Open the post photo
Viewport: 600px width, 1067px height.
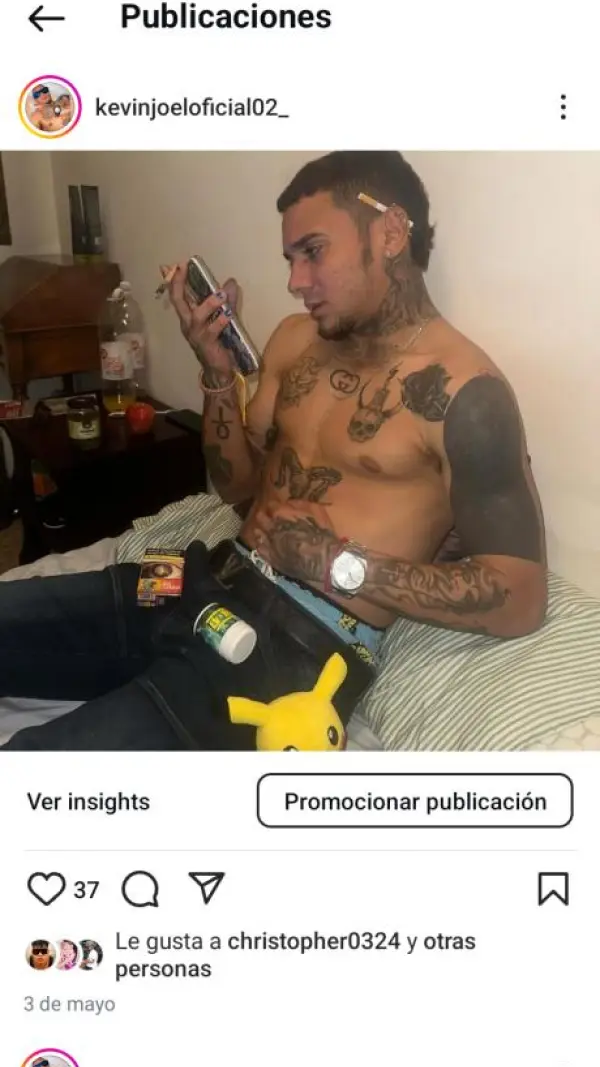[x=300, y=450]
